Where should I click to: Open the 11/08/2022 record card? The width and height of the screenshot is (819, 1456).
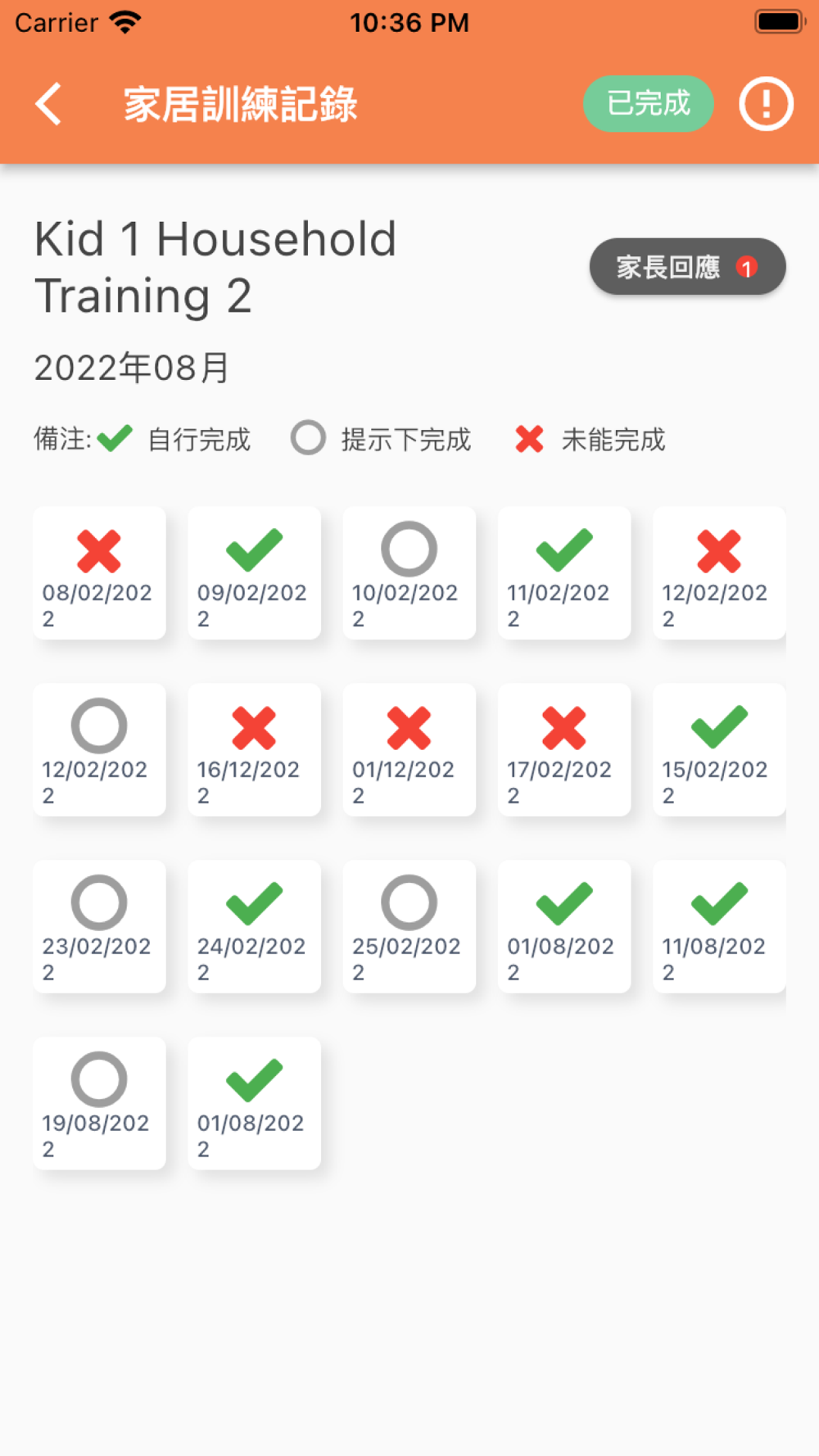click(x=718, y=926)
